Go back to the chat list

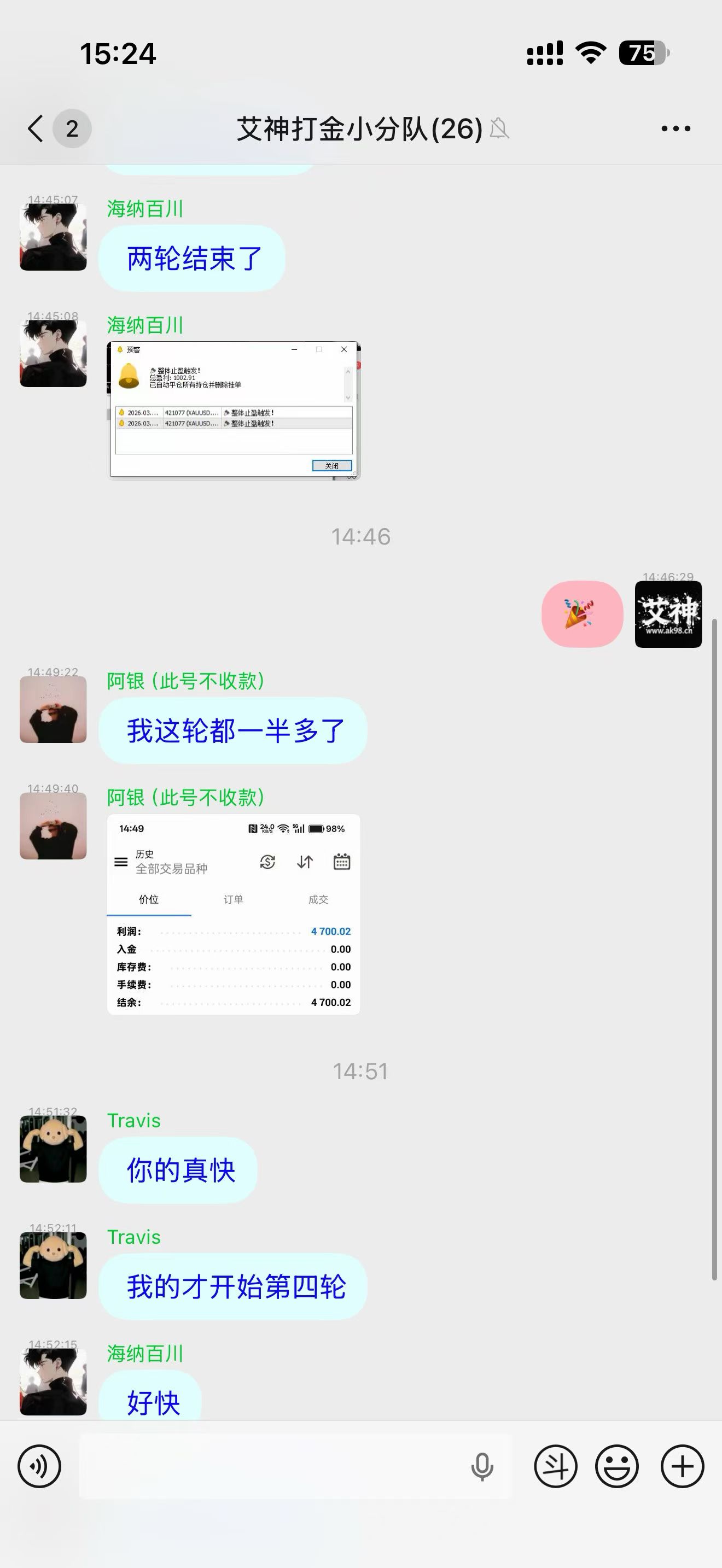click(x=37, y=128)
